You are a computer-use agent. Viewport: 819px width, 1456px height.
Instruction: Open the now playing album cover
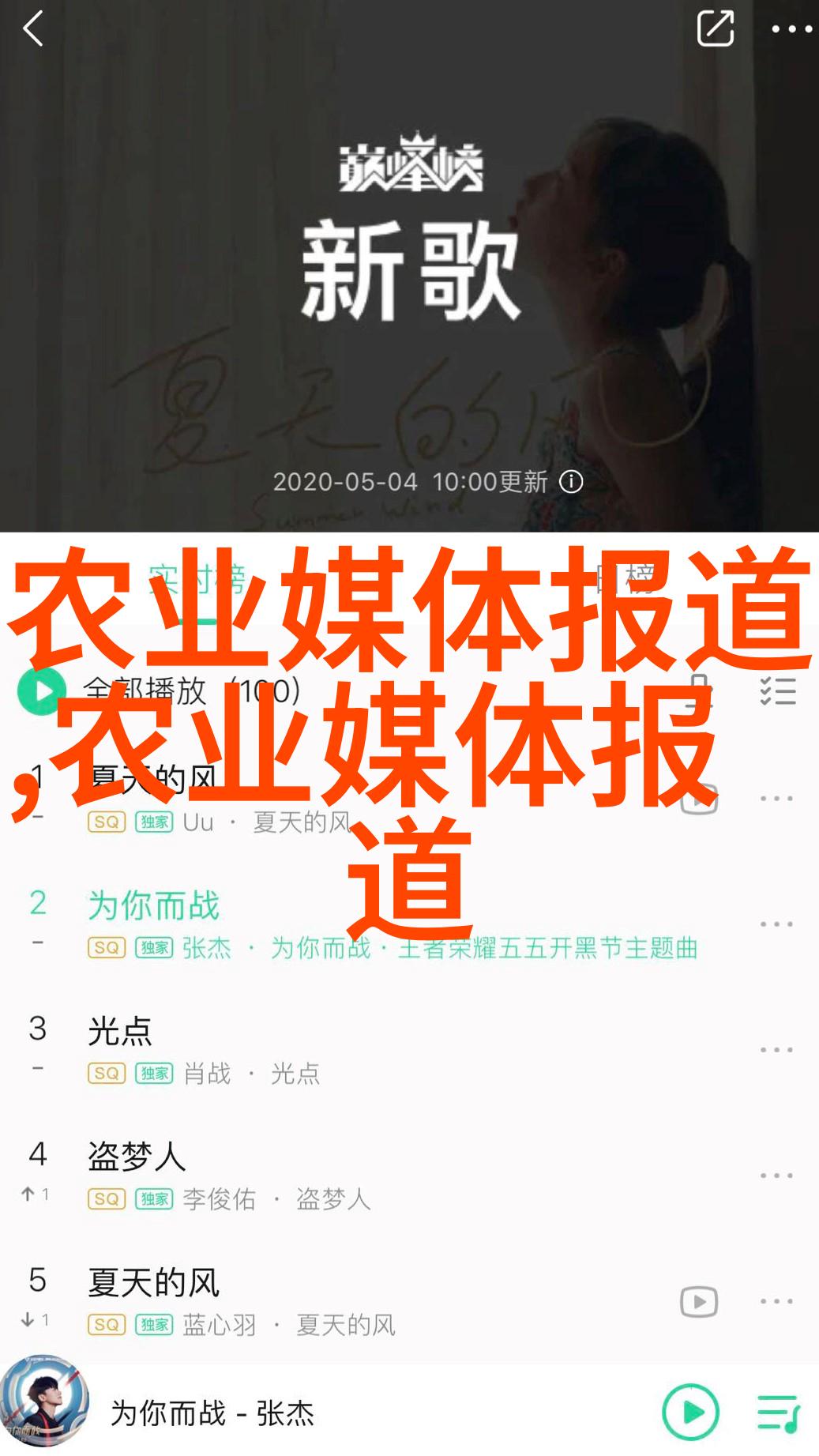tap(44, 1401)
